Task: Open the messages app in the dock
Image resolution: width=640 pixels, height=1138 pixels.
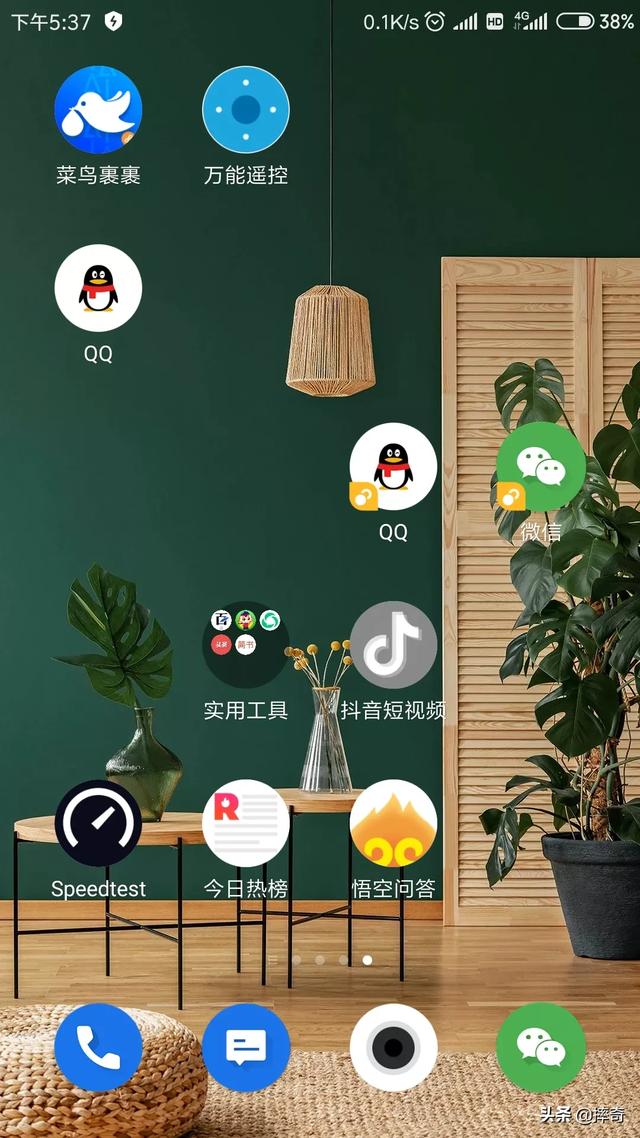Action: [246, 1047]
